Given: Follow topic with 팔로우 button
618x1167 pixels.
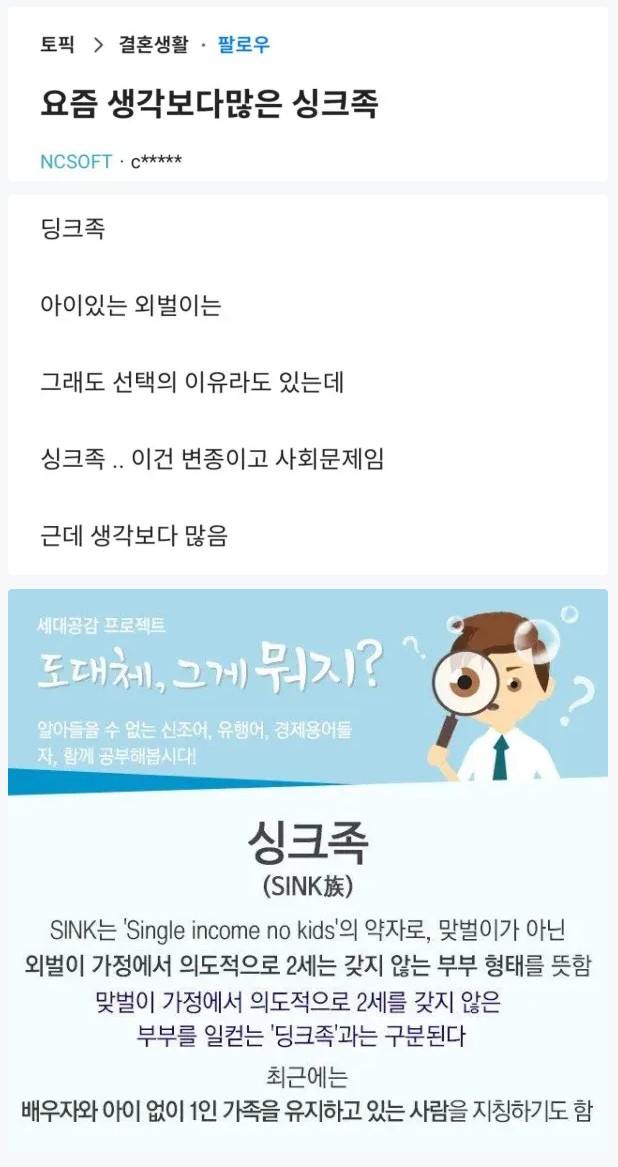Looking at the screenshot, I should (x=243, y=45).
